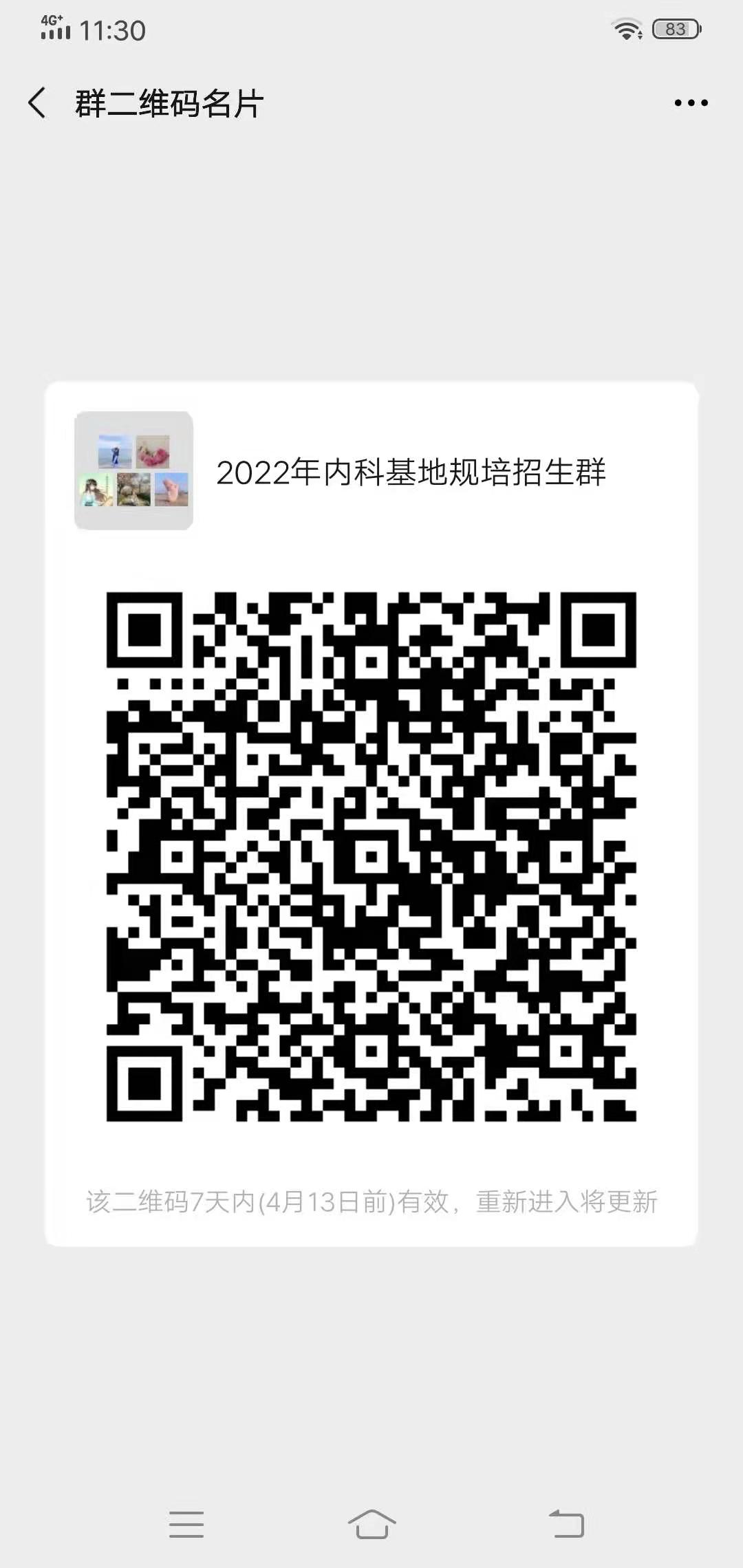Screen dimensions: 743x1568
Task: Go back from the group QR code card
Action: 37,103
